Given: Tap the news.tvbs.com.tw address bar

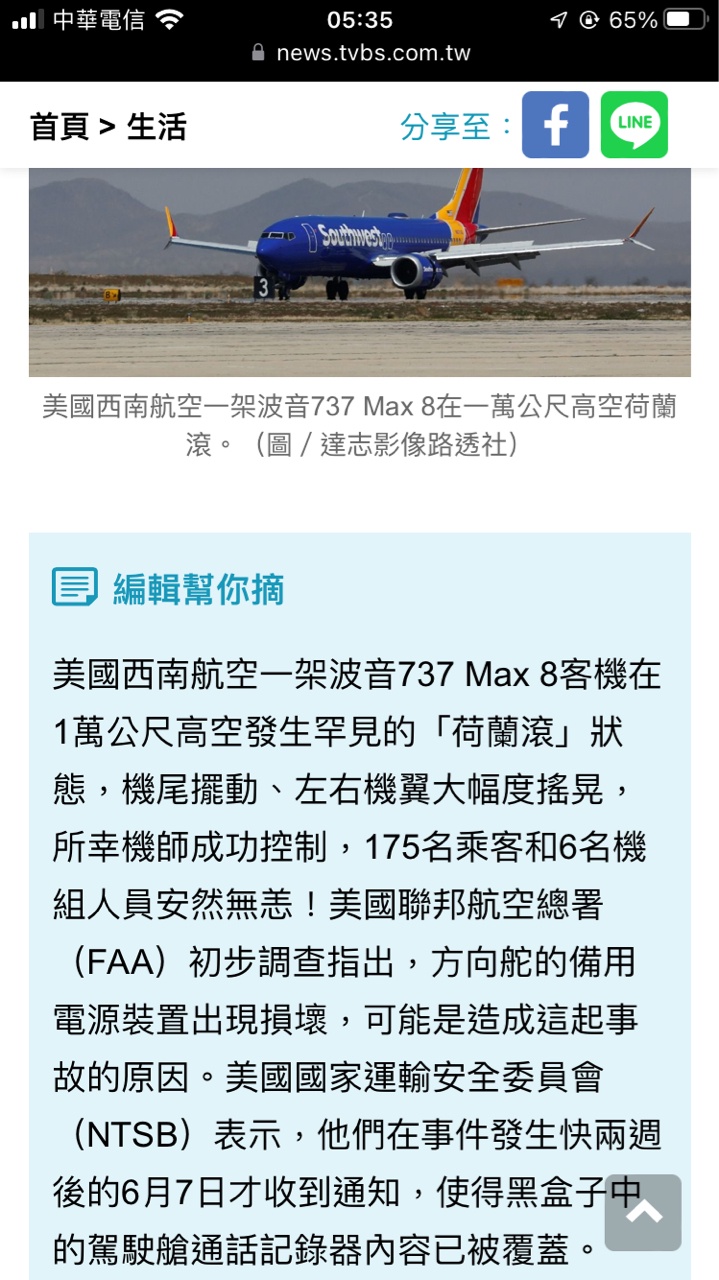Looking at the screenshot, I should click(360, 53).
